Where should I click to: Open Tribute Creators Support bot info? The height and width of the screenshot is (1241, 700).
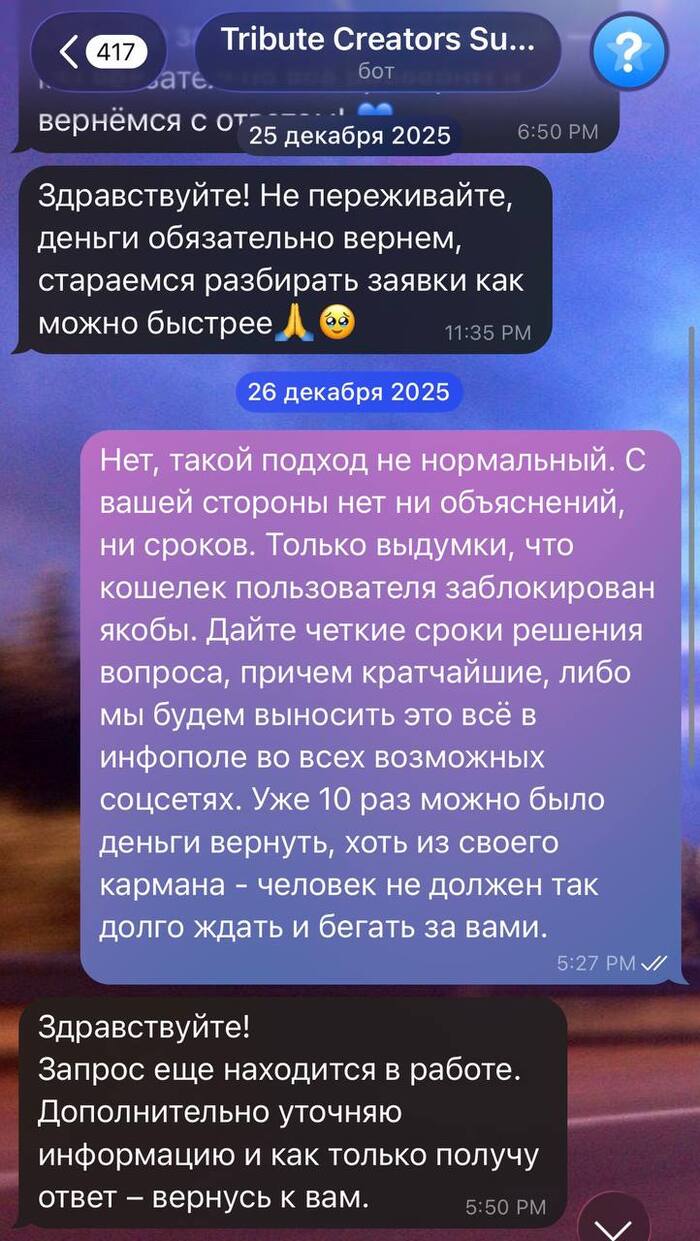tap(376, 51)
